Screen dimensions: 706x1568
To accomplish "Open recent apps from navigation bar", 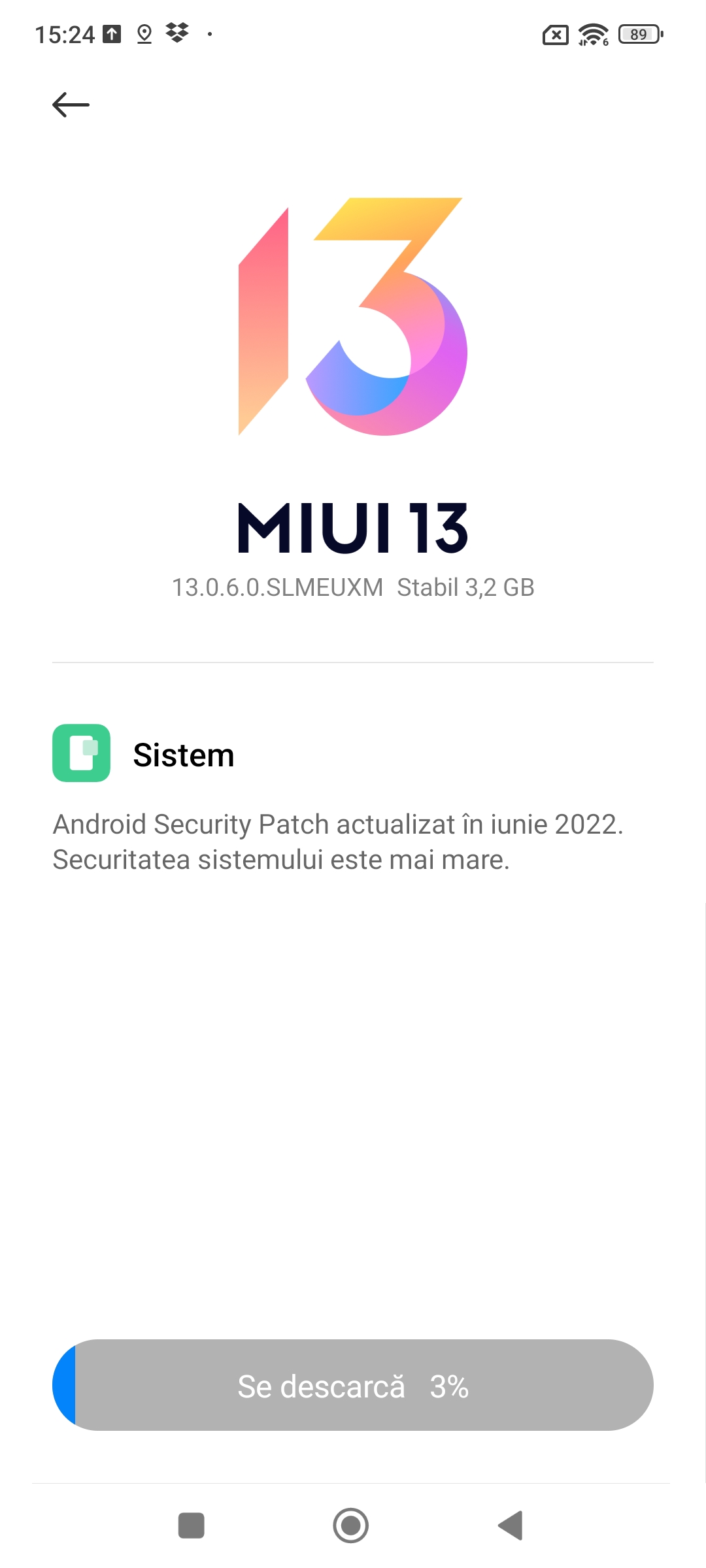I will click(192, 1526).
